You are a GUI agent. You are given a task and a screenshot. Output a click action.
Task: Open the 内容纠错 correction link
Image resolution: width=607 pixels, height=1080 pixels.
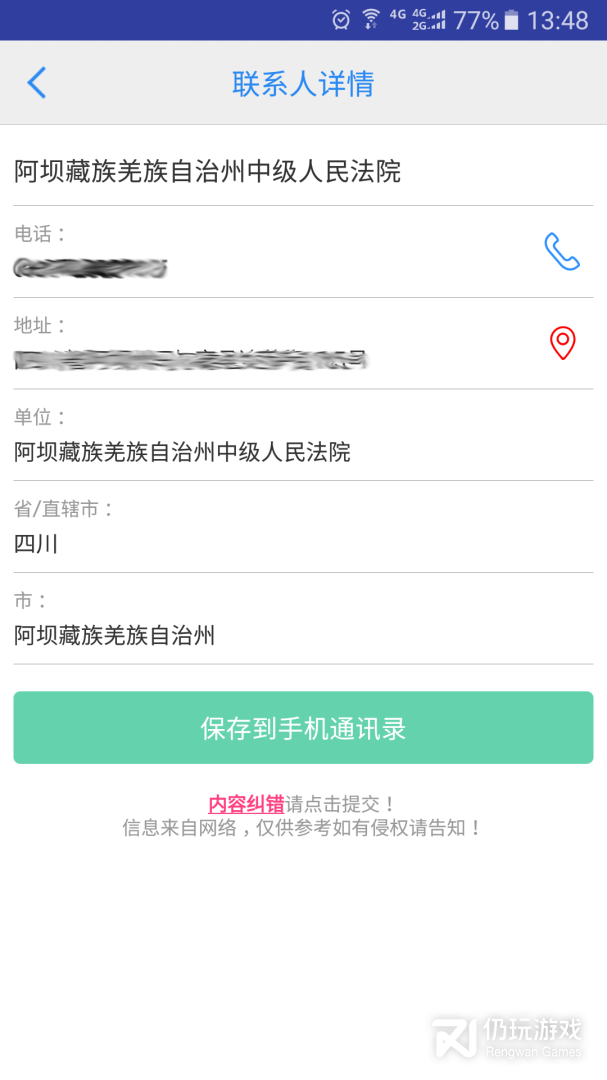[246, 804]
